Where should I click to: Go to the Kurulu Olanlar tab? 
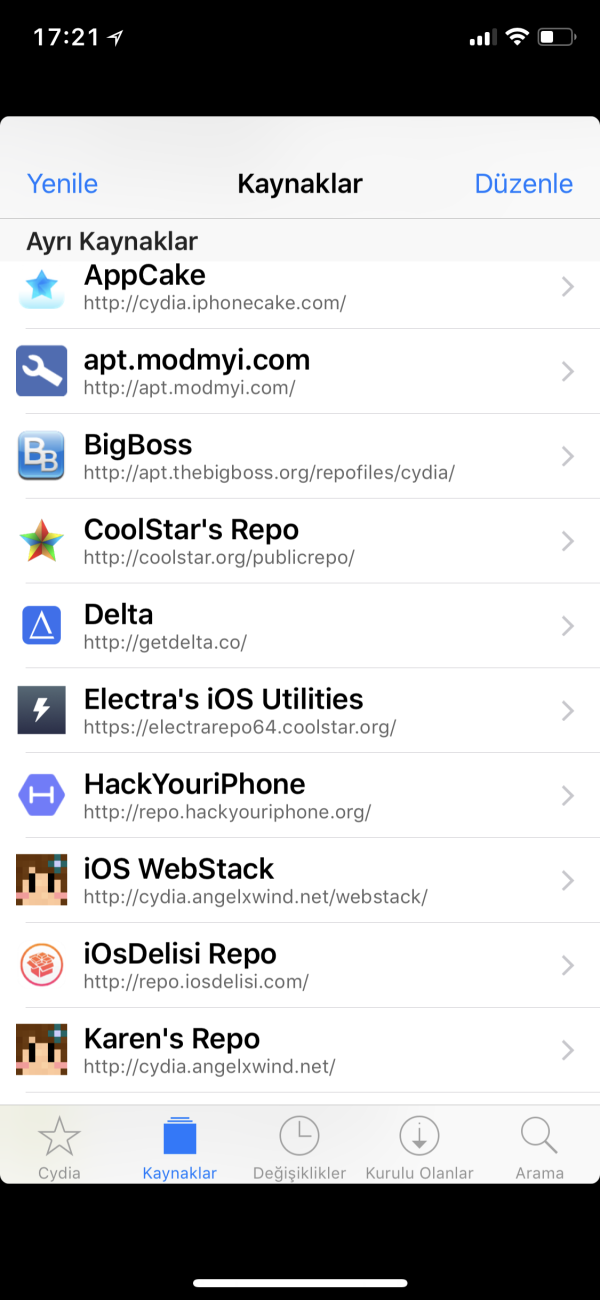click(419, 1147)
